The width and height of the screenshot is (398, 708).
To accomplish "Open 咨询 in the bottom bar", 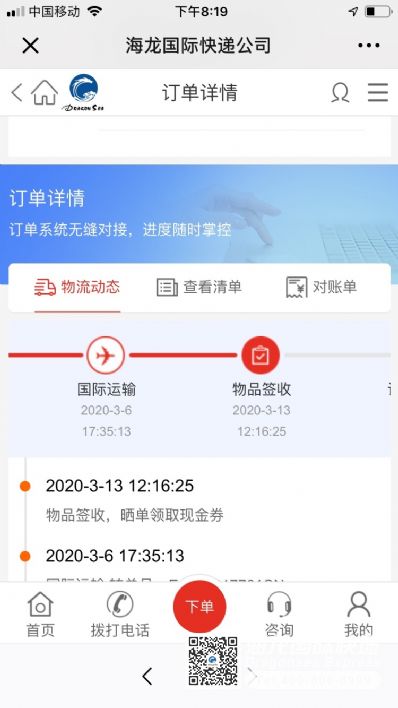I will (x=279, y=614).
